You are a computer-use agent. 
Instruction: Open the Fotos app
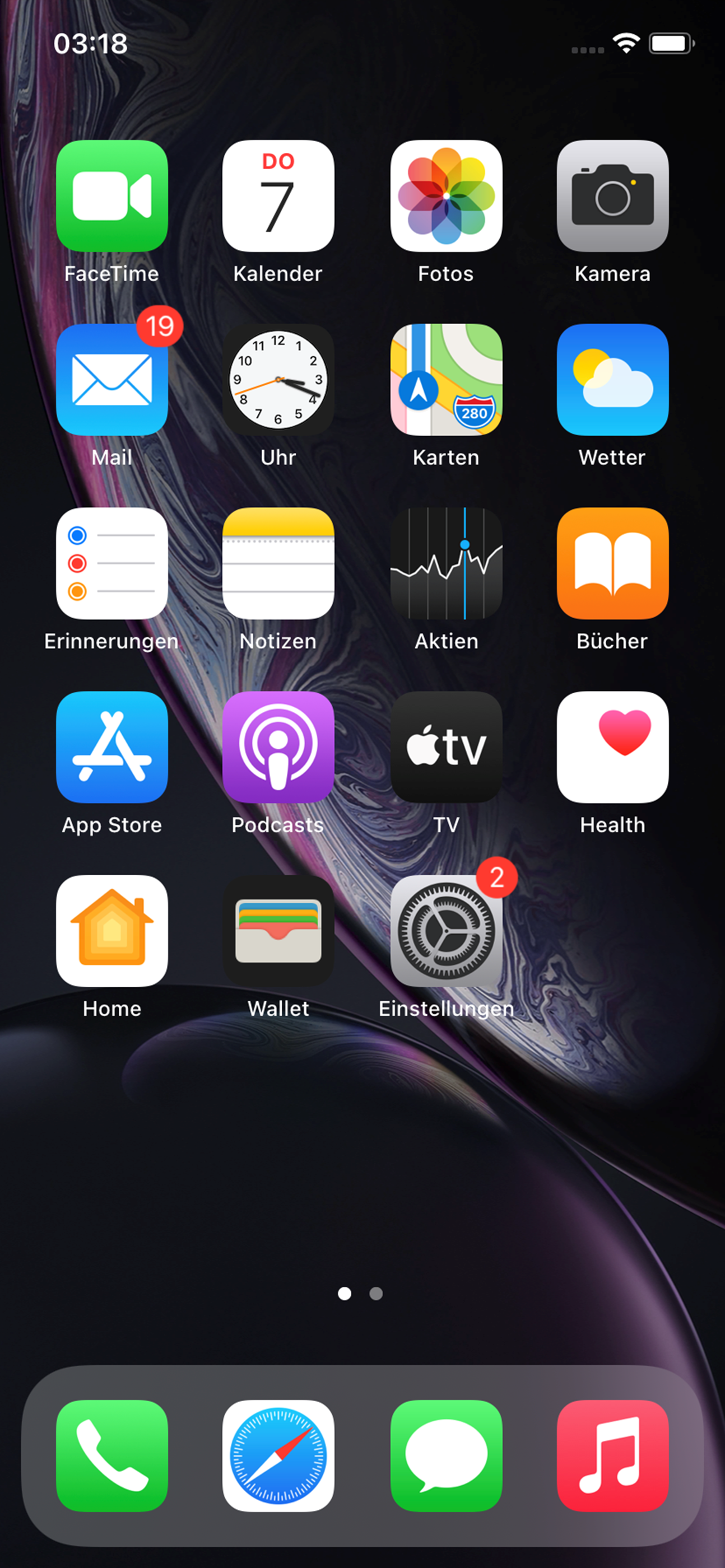(446, 196)
